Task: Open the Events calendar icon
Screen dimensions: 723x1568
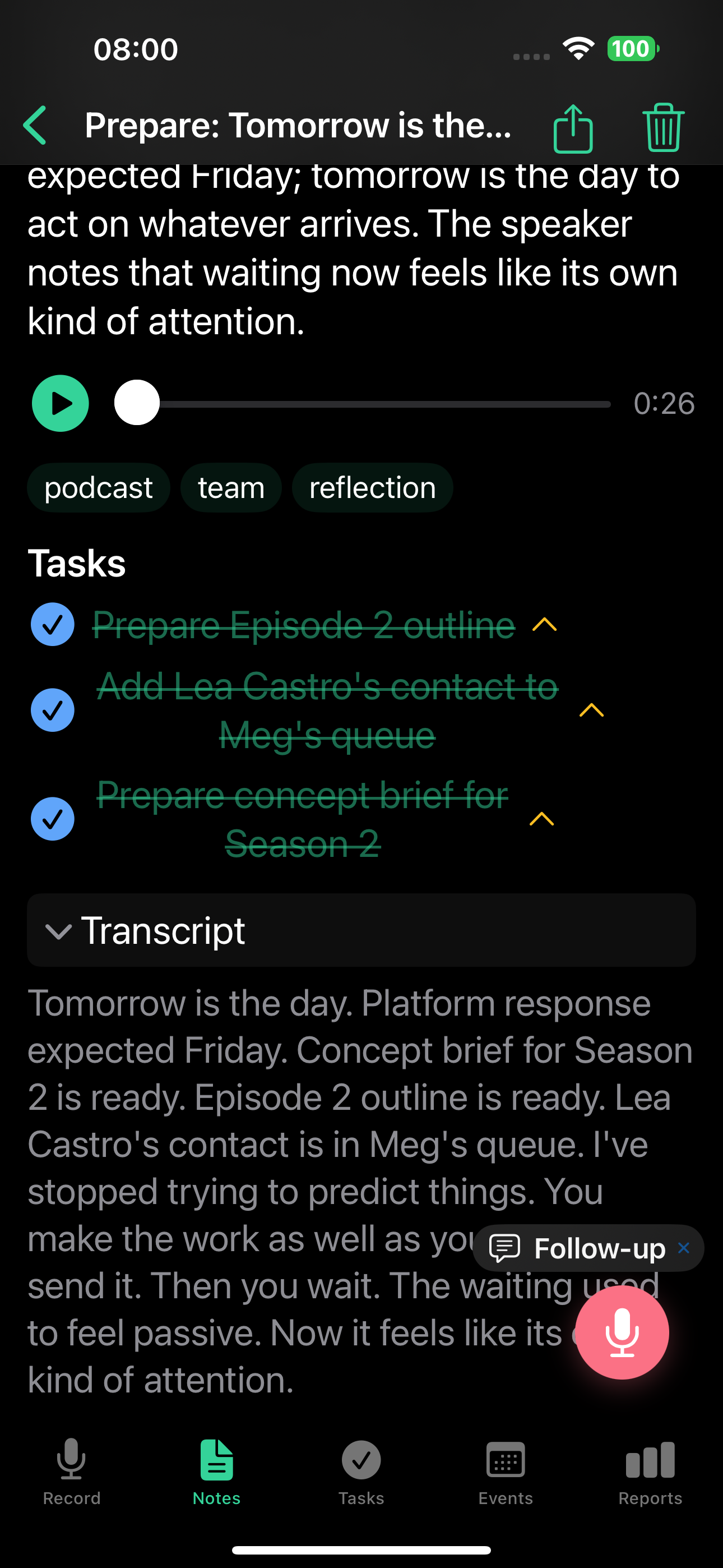Action: (x=506, y=1459)
